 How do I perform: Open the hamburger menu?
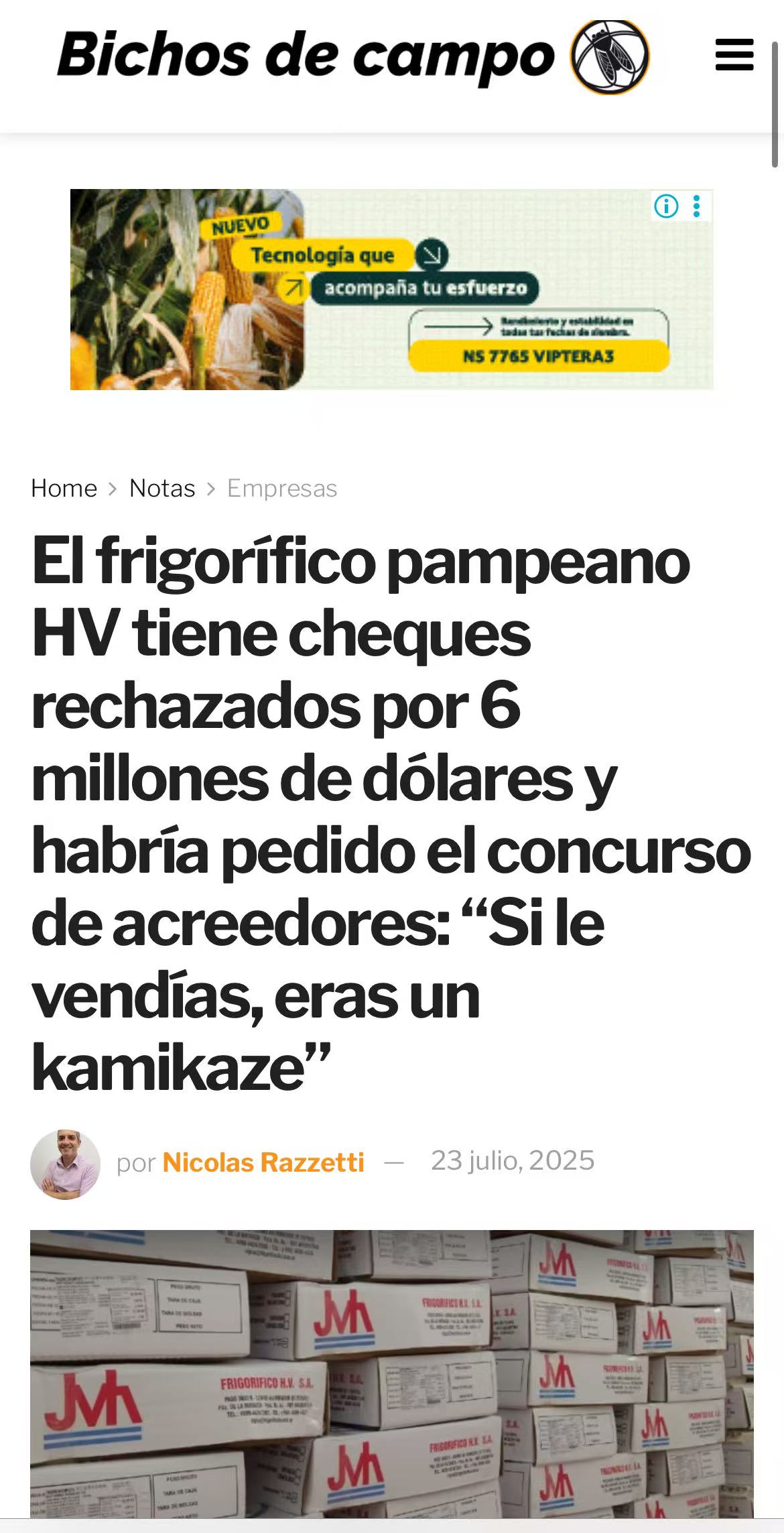point(734,55)
